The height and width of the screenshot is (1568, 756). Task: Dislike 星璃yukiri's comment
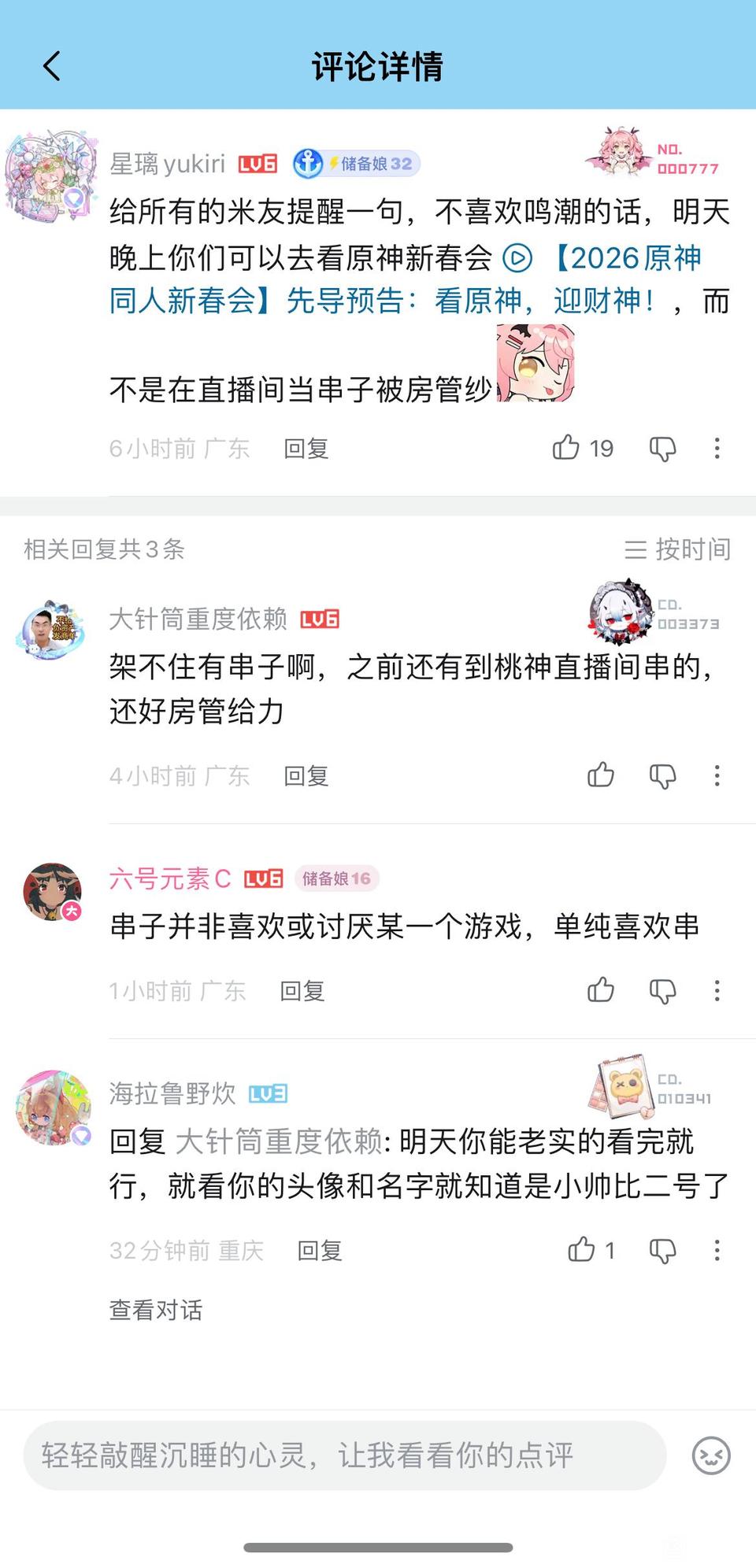click(662, 449)
